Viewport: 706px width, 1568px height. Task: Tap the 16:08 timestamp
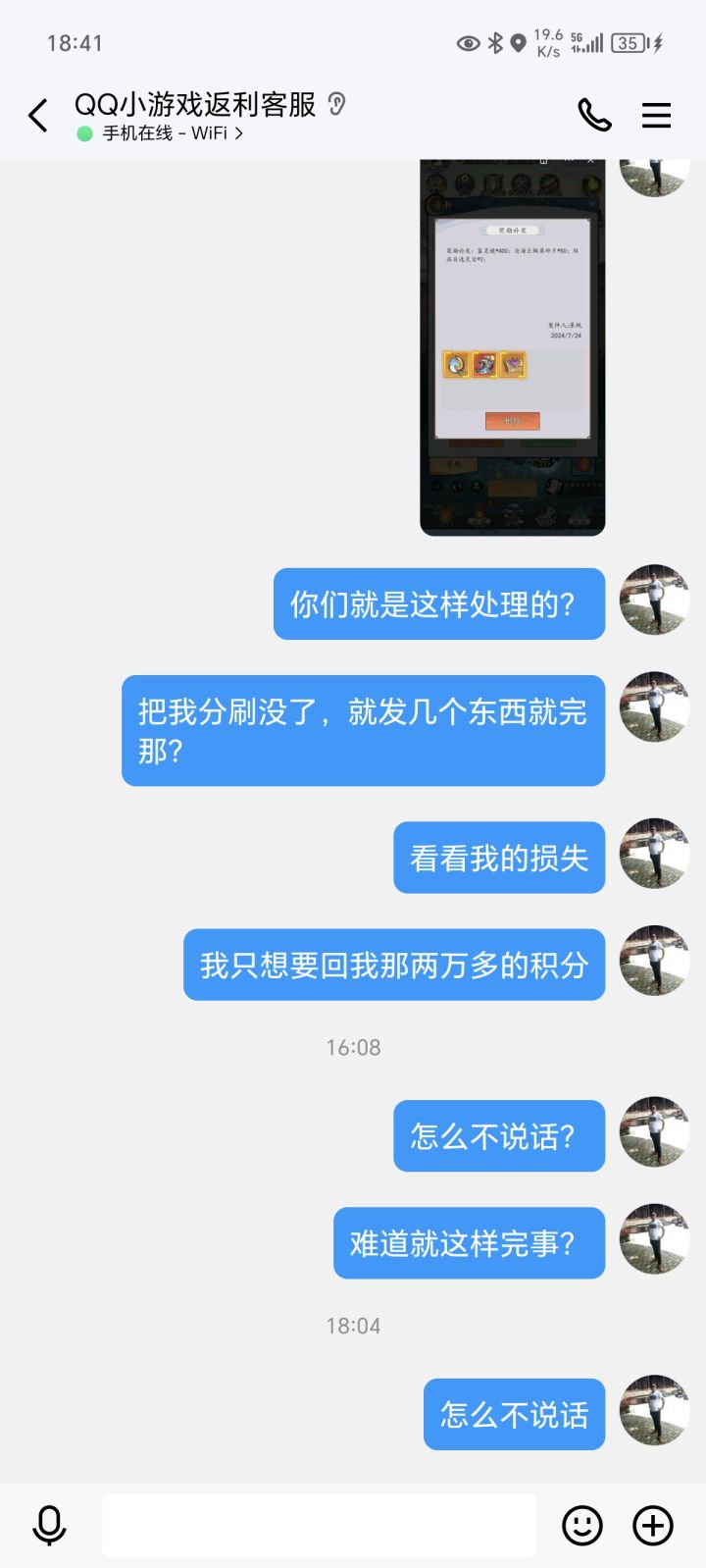[x=353, y=1046]
